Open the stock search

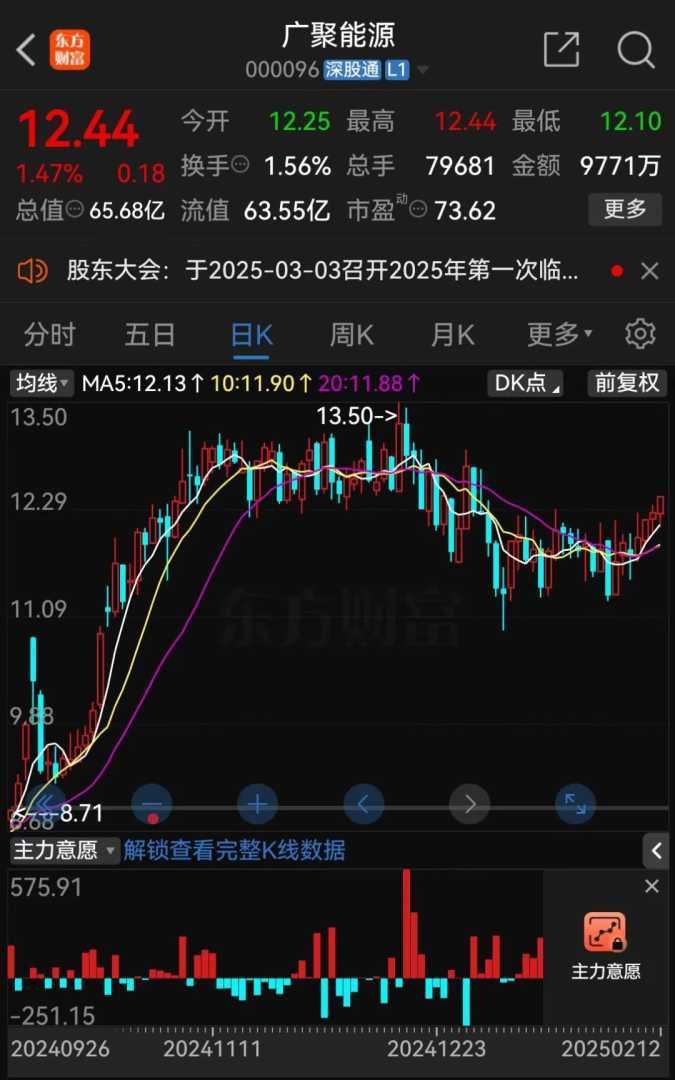[635, 49]
